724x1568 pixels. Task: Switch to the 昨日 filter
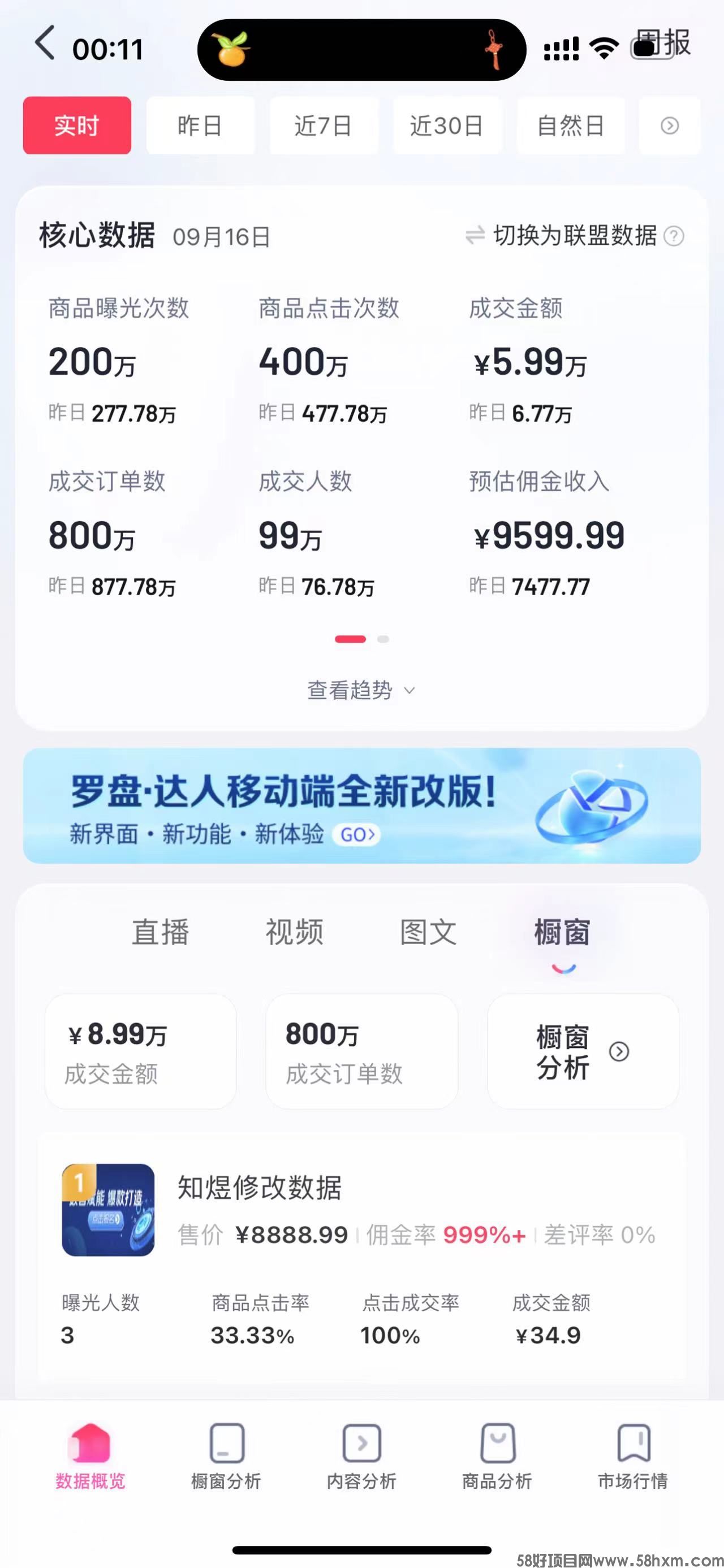tap(200, 125)
